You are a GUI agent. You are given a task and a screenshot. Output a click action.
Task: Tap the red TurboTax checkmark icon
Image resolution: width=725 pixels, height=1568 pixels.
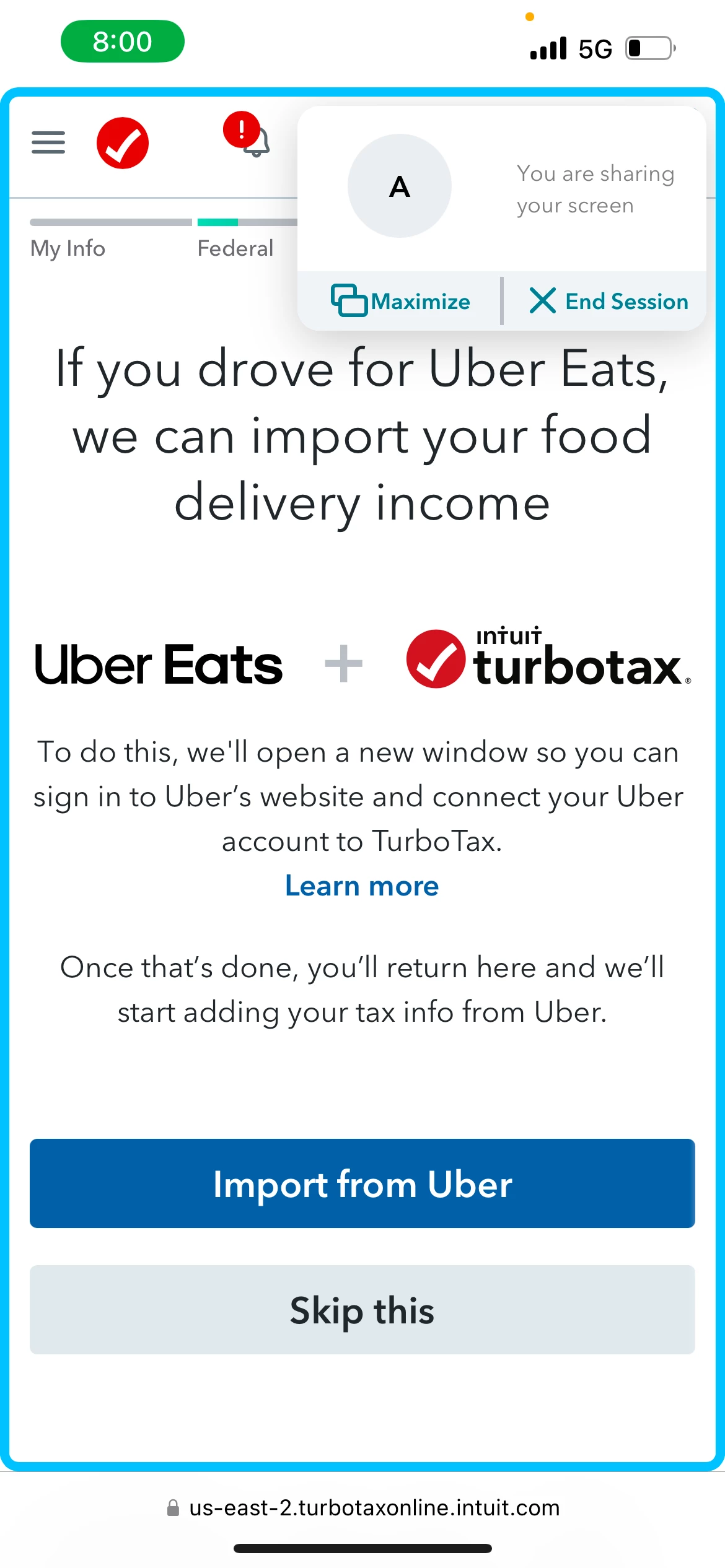123,143
